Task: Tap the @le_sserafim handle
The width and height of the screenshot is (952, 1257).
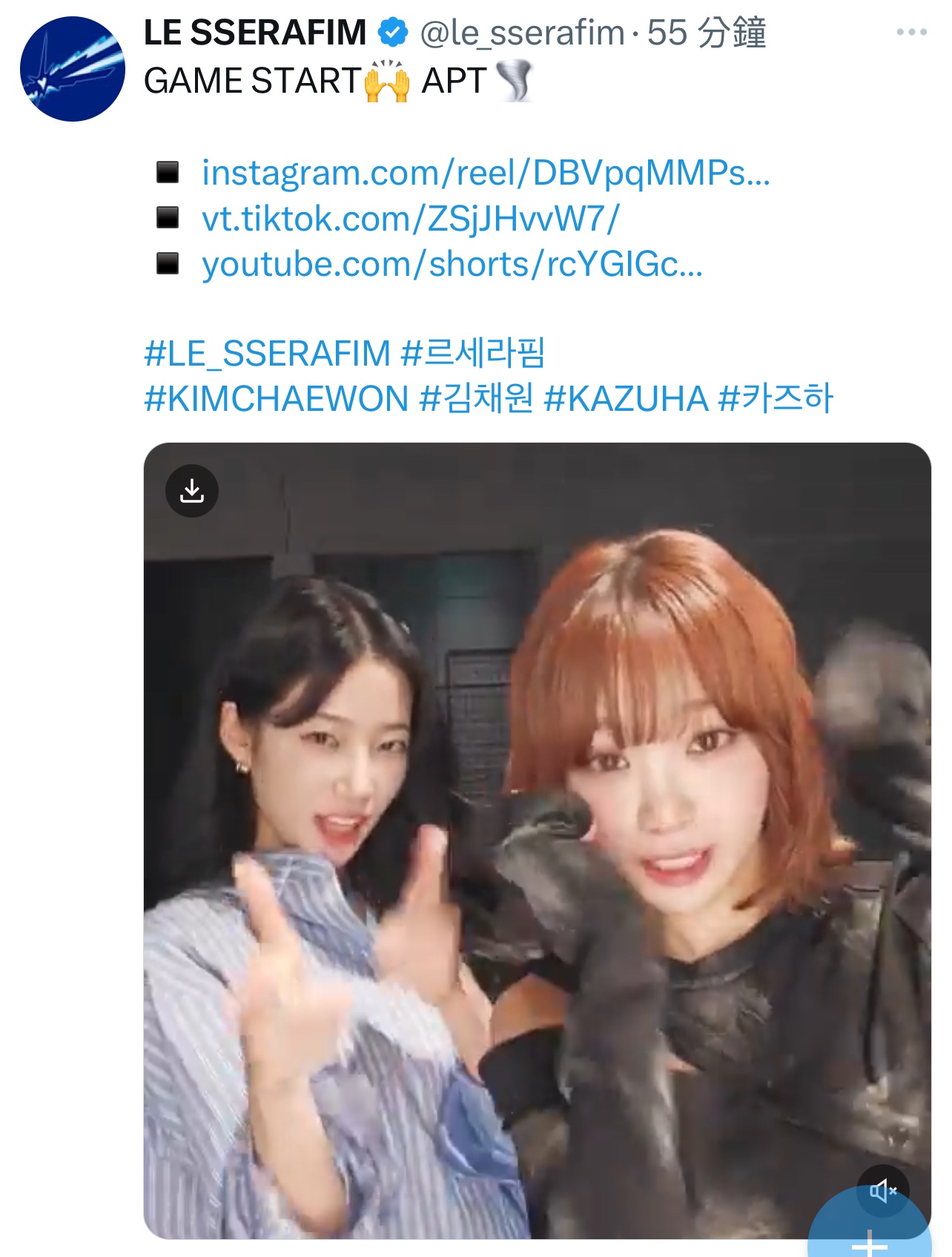Action: click(x=522, y=33)
